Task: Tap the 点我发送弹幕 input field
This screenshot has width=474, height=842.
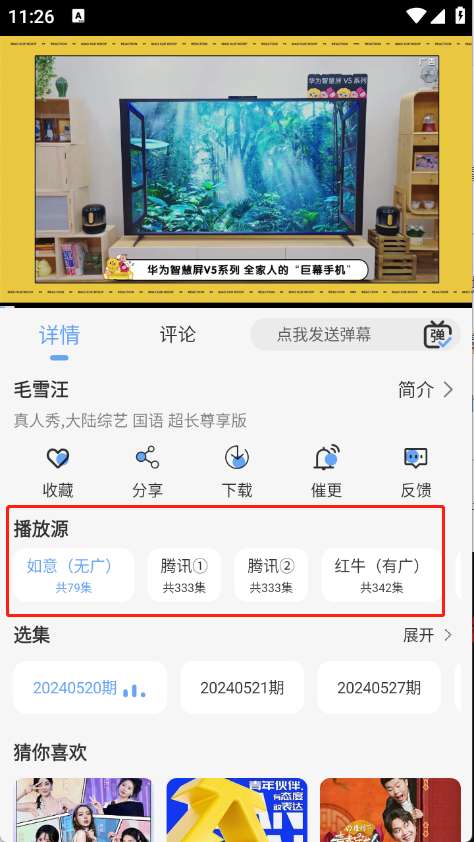Action: (x=324, y=335)
